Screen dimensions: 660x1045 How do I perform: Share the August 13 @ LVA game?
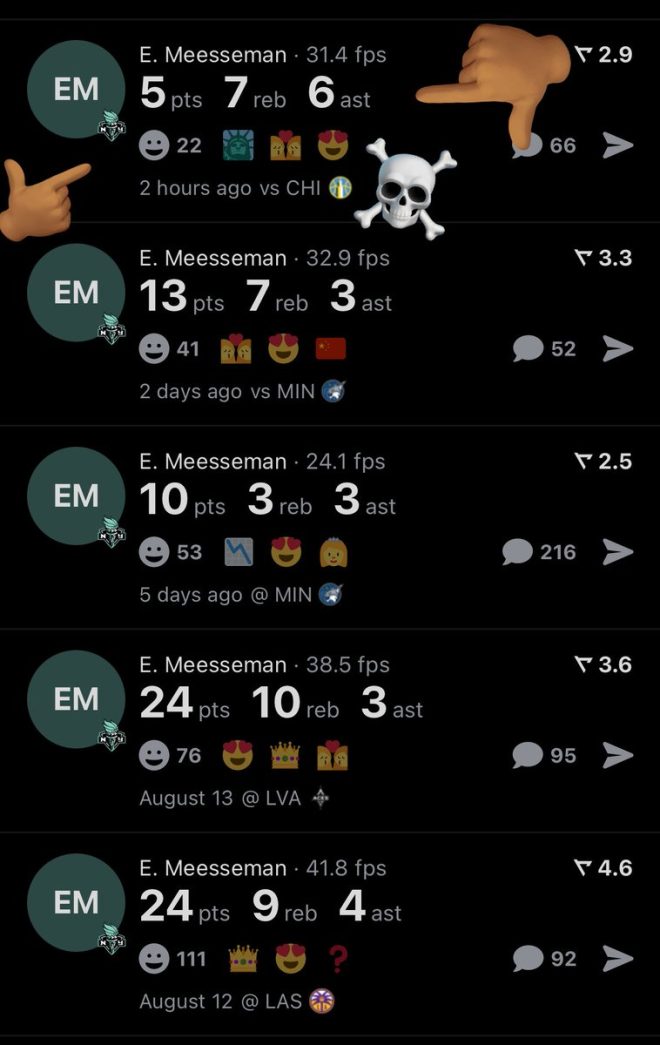(x=618, y=756)
